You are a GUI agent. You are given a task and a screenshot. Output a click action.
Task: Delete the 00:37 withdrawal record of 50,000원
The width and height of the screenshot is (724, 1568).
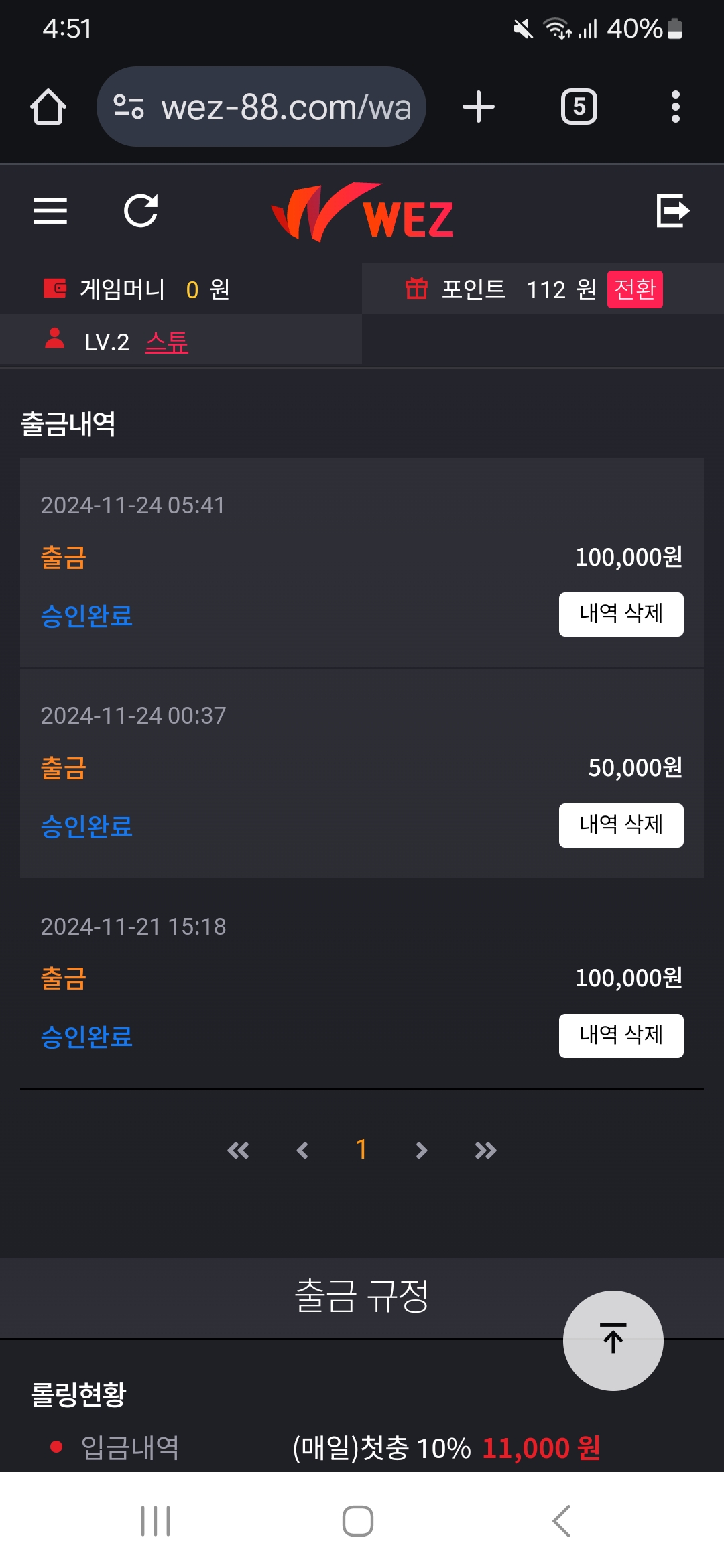(621, 825)
